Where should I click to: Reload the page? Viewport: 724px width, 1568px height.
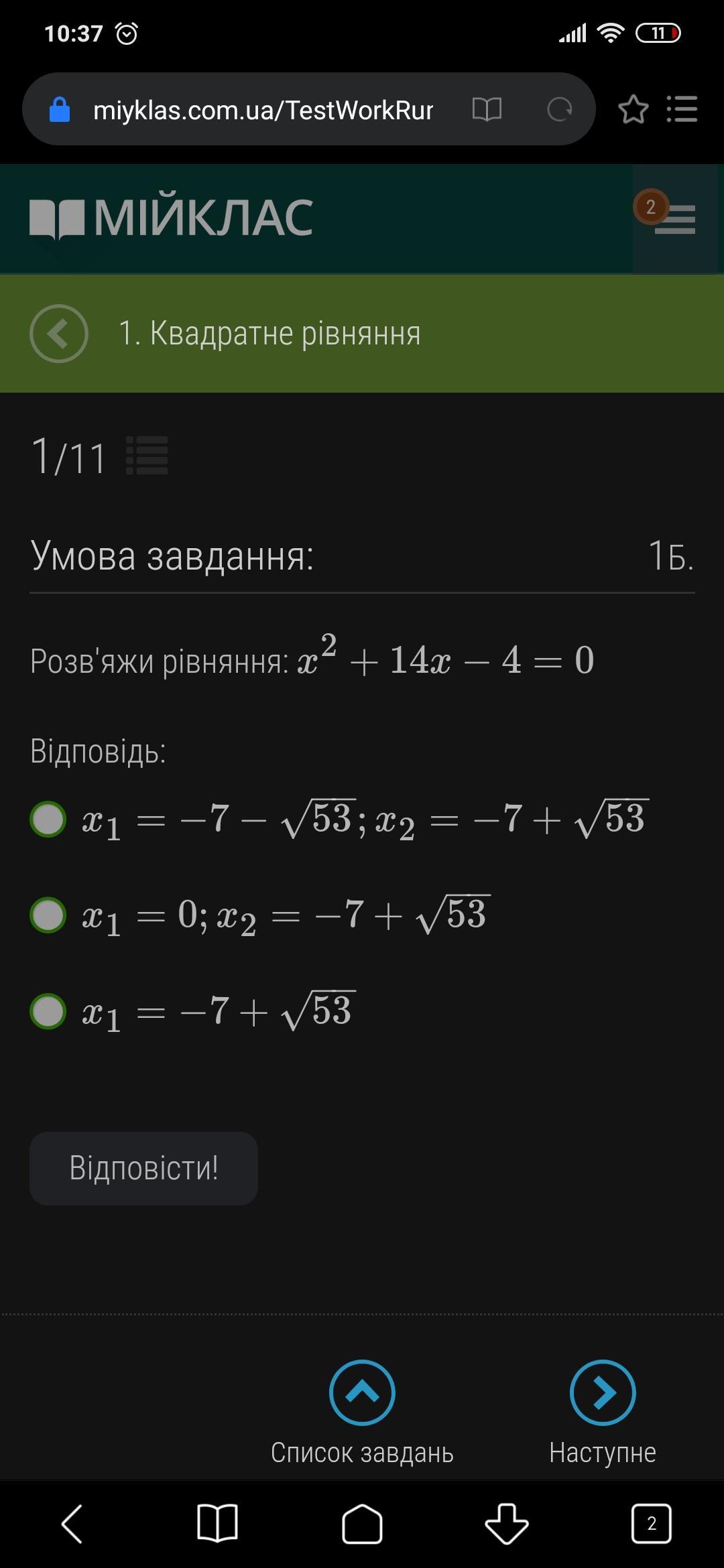coord(559,109)
